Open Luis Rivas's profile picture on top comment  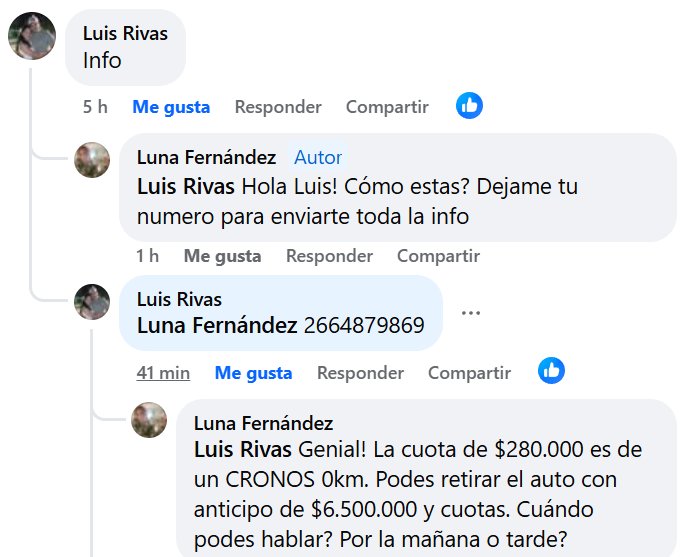point(31,37)
